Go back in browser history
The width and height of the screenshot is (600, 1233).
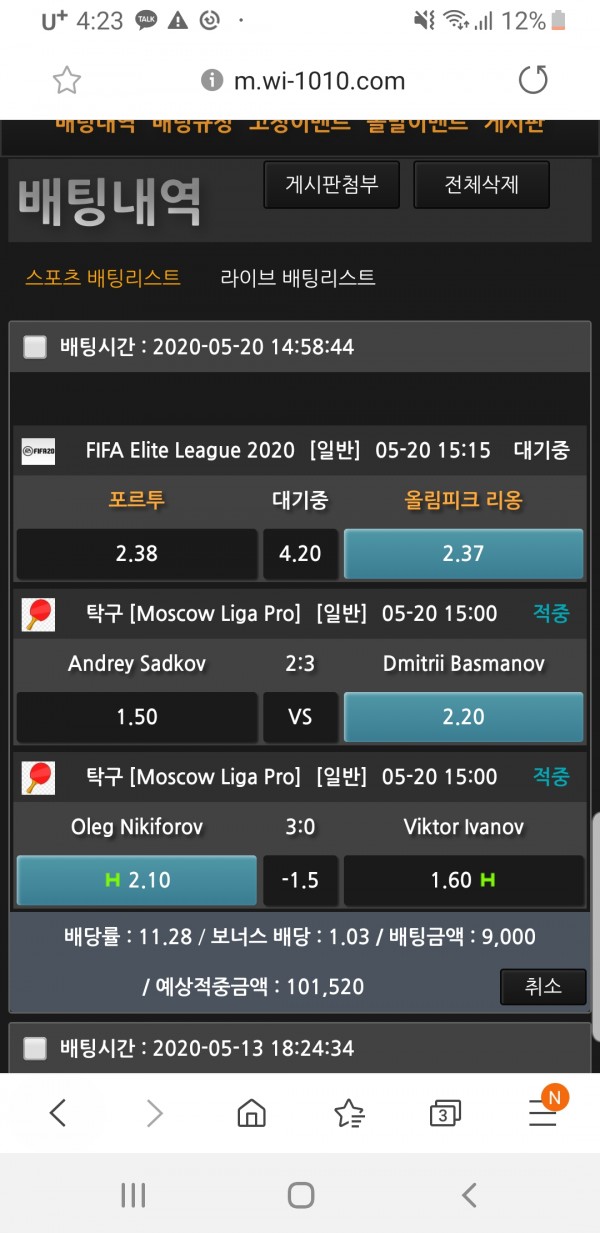58,1112
